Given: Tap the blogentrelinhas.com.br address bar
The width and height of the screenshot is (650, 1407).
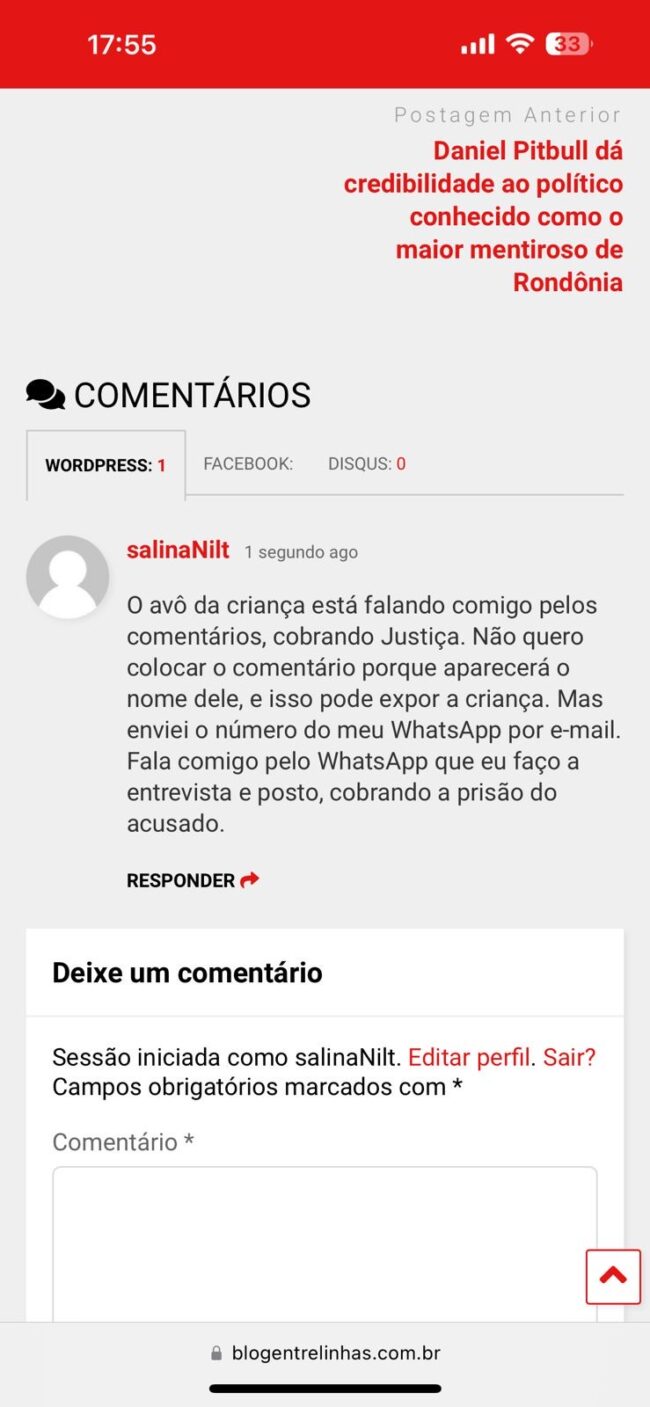Looking at the screenshot, I should click(x=325, y=1353).
